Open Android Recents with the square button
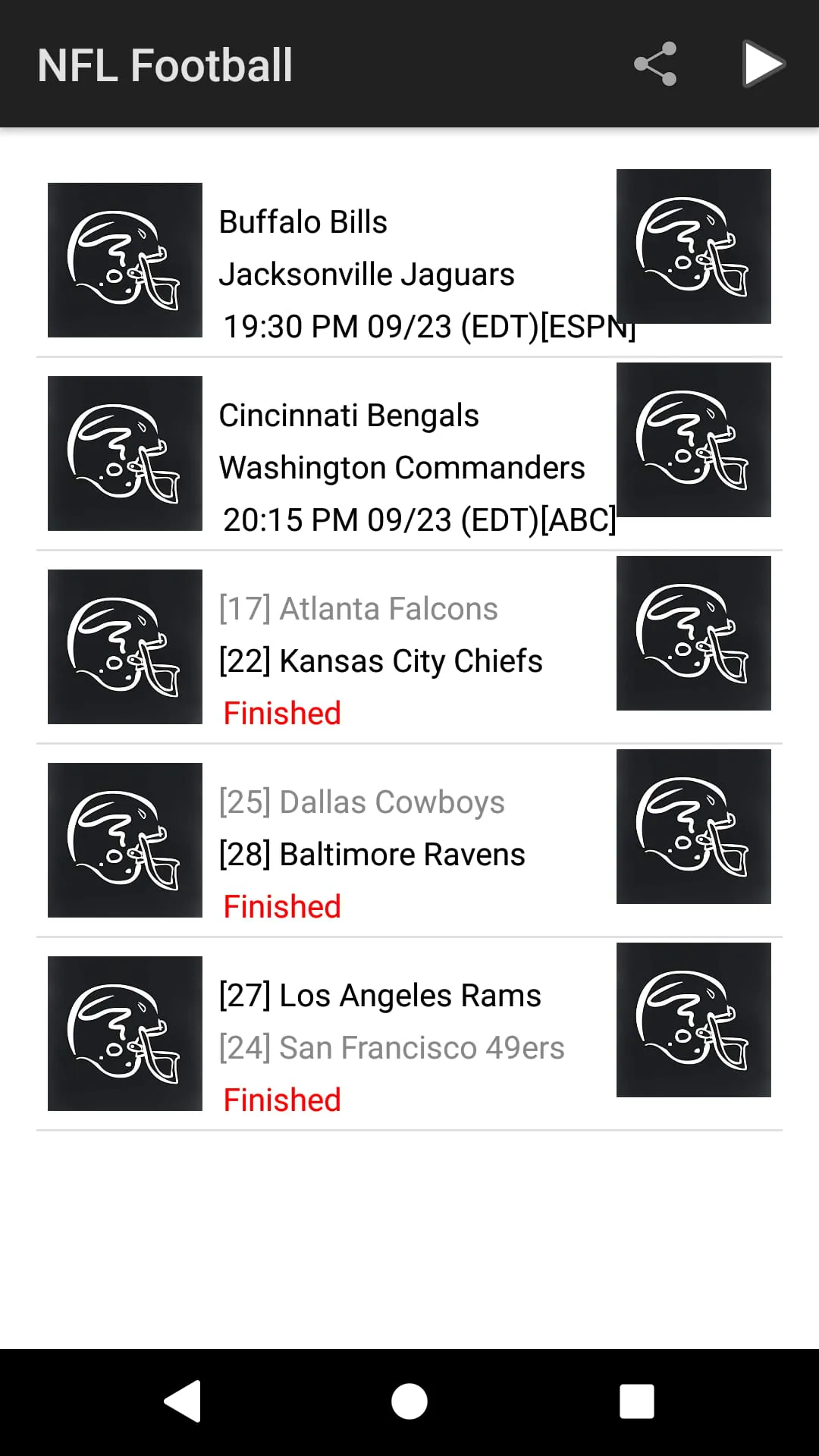 pyautogui.click(x=635, y=1400)
